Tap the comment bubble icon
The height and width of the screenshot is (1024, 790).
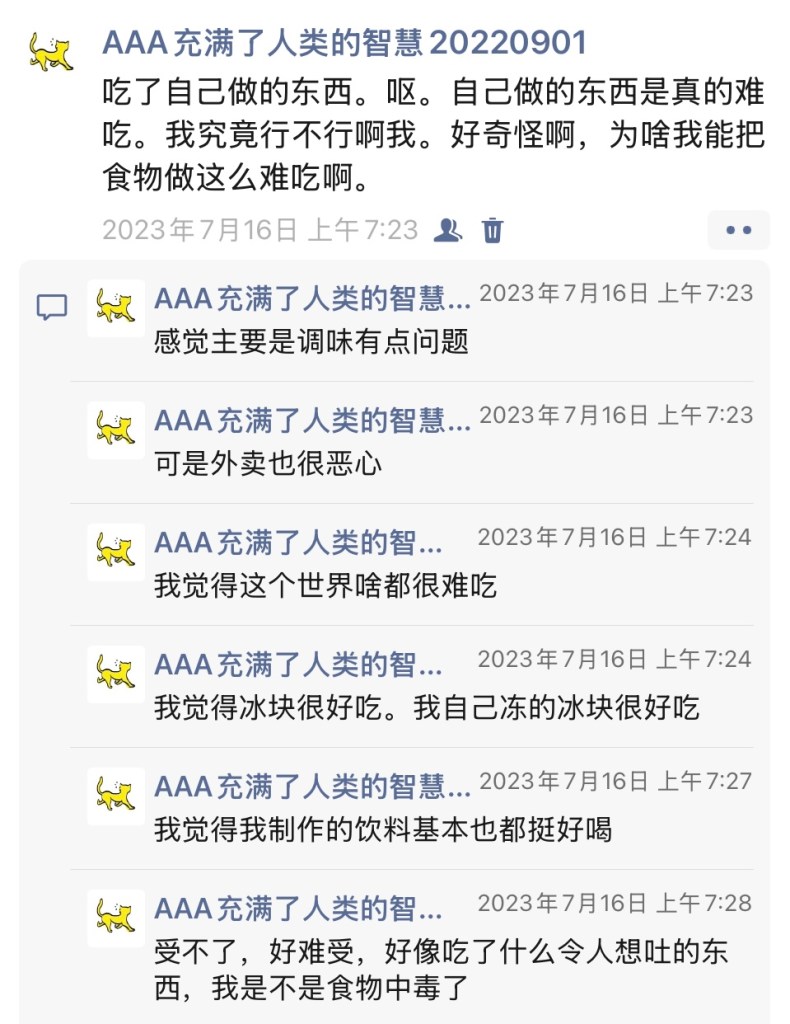52,307
